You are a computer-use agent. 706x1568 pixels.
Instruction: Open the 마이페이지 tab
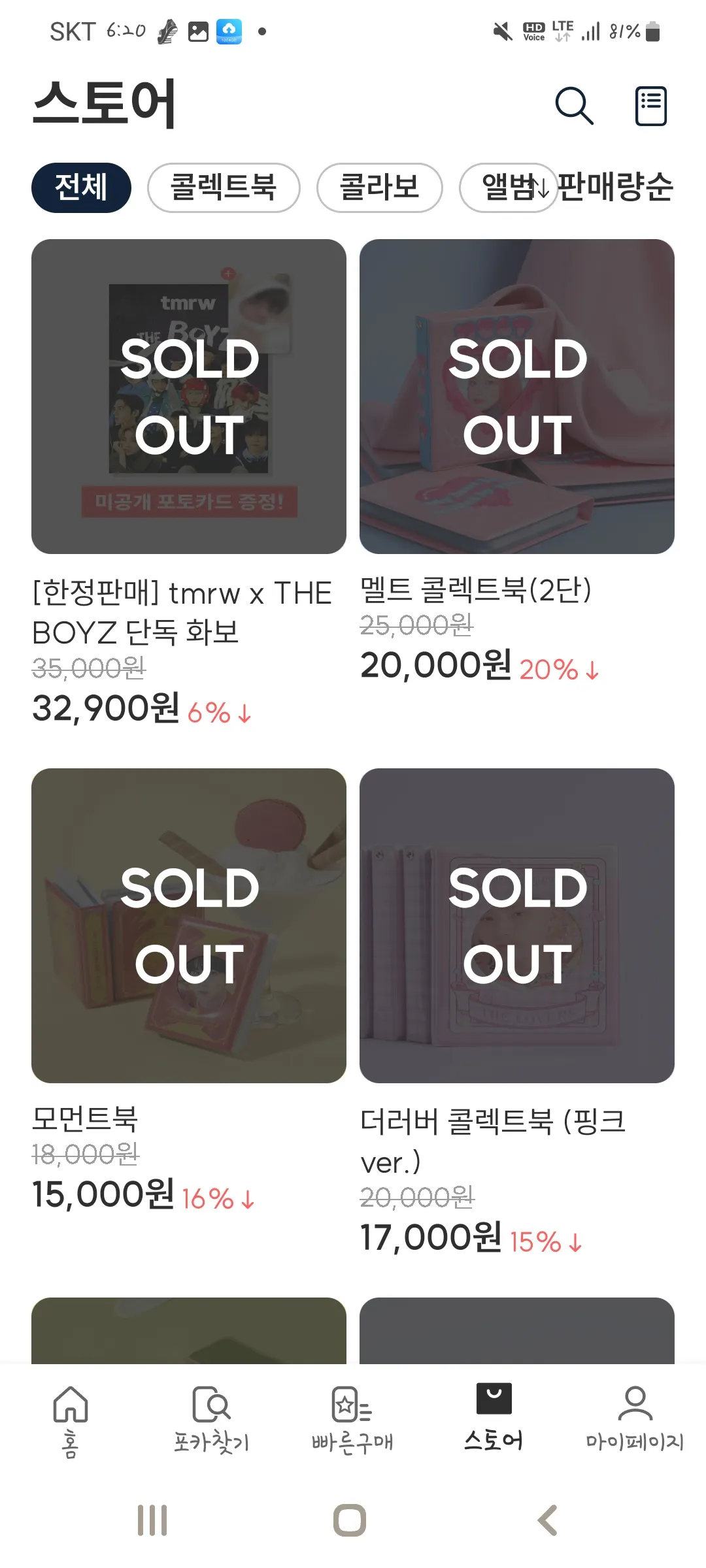tap(634, 1415)
